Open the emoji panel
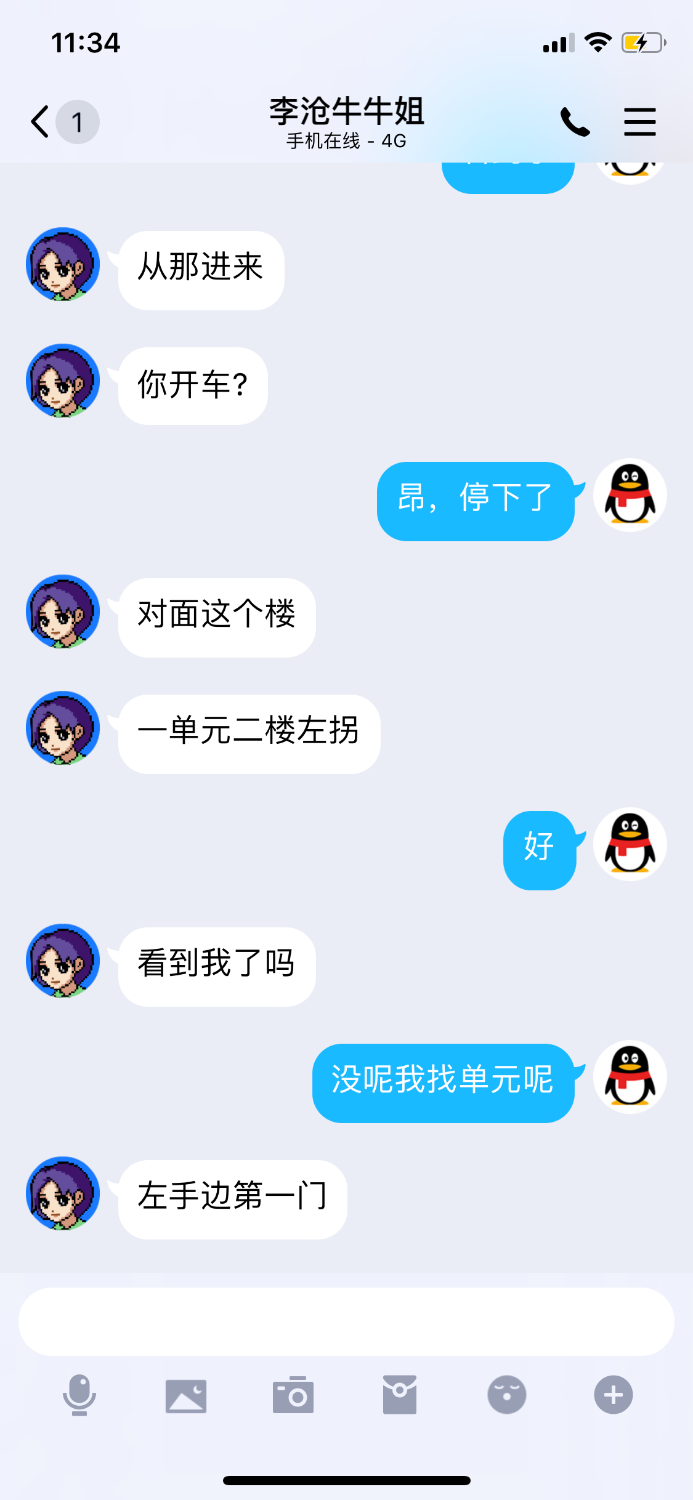 [x=507, y=1394]
